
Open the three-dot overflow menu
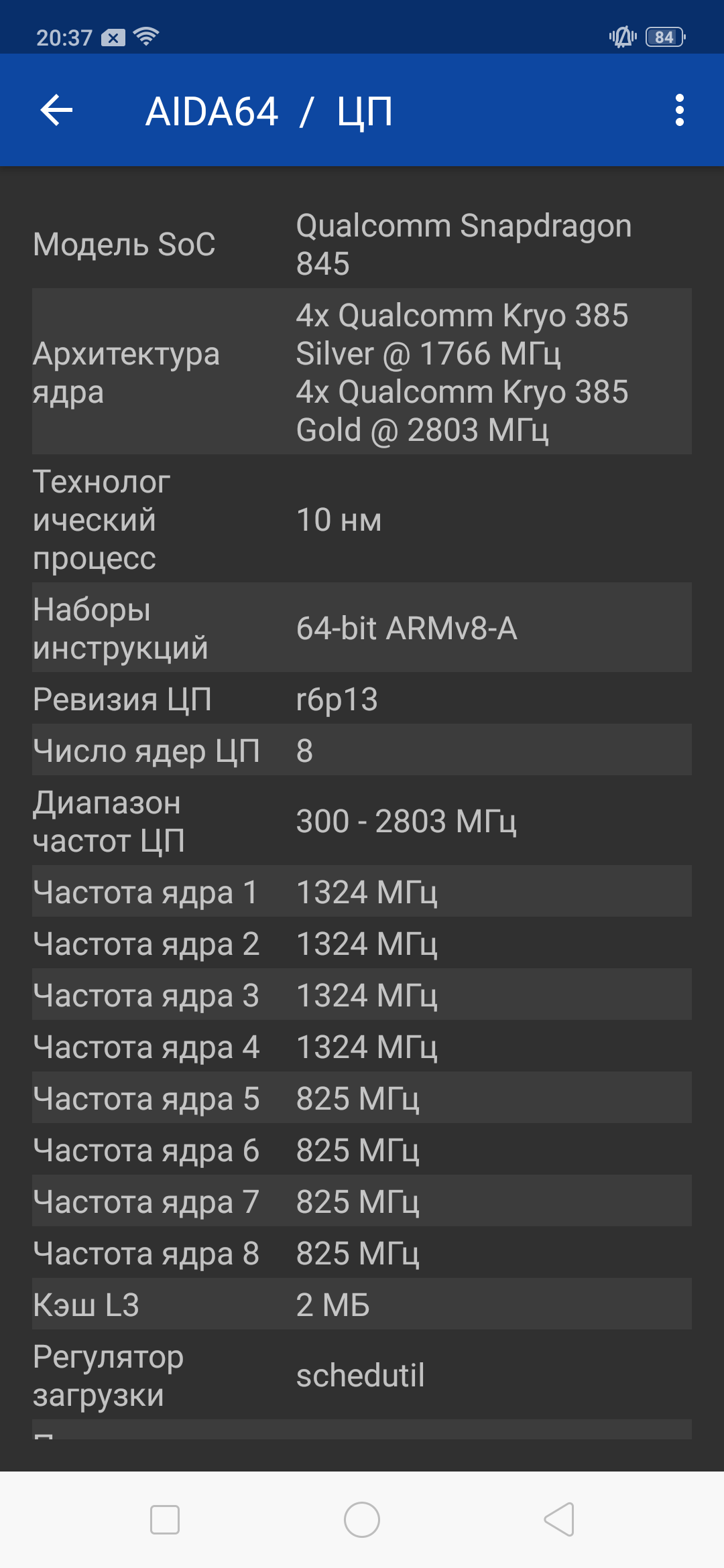point(679,111)
